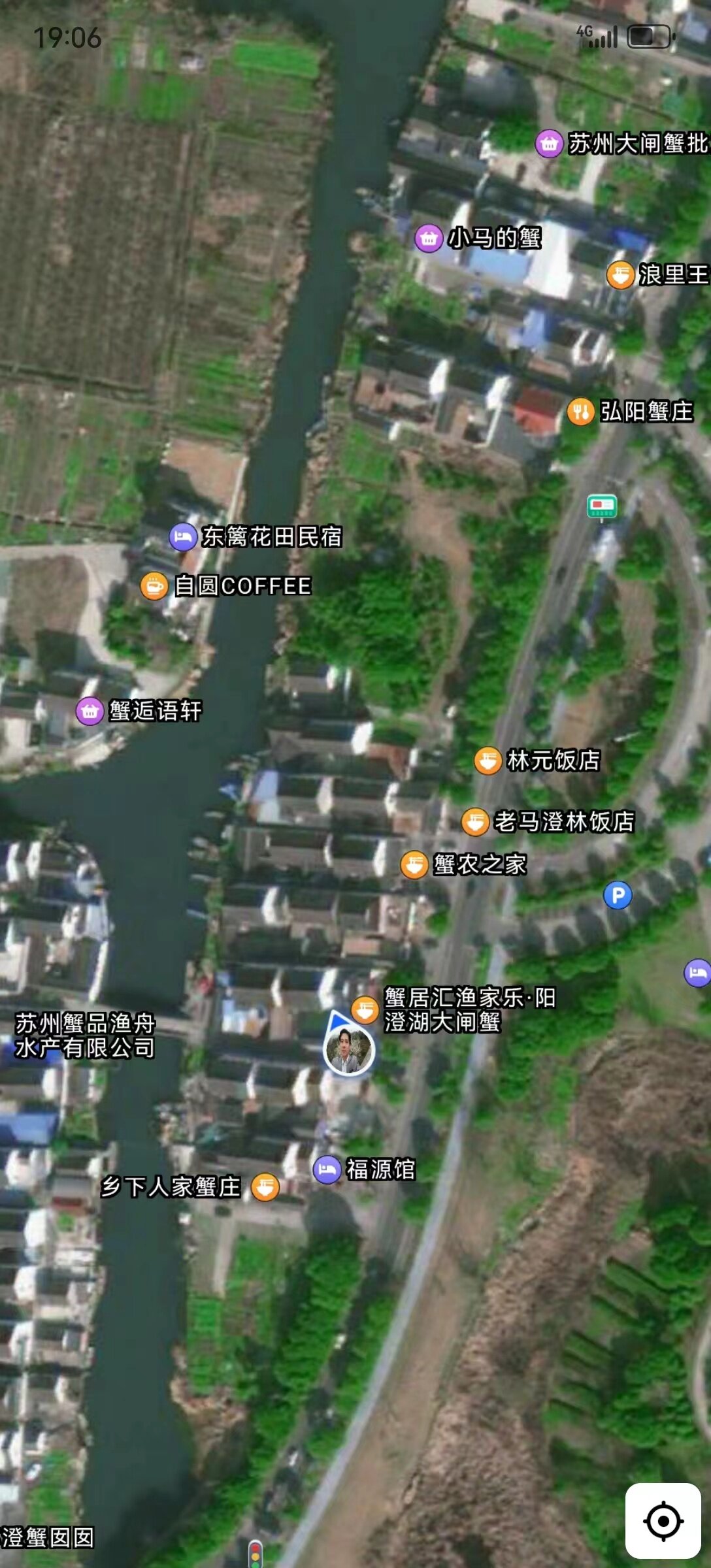
Task: Open 东篱花田民宿 lodging marker
Action: (184, 537)
